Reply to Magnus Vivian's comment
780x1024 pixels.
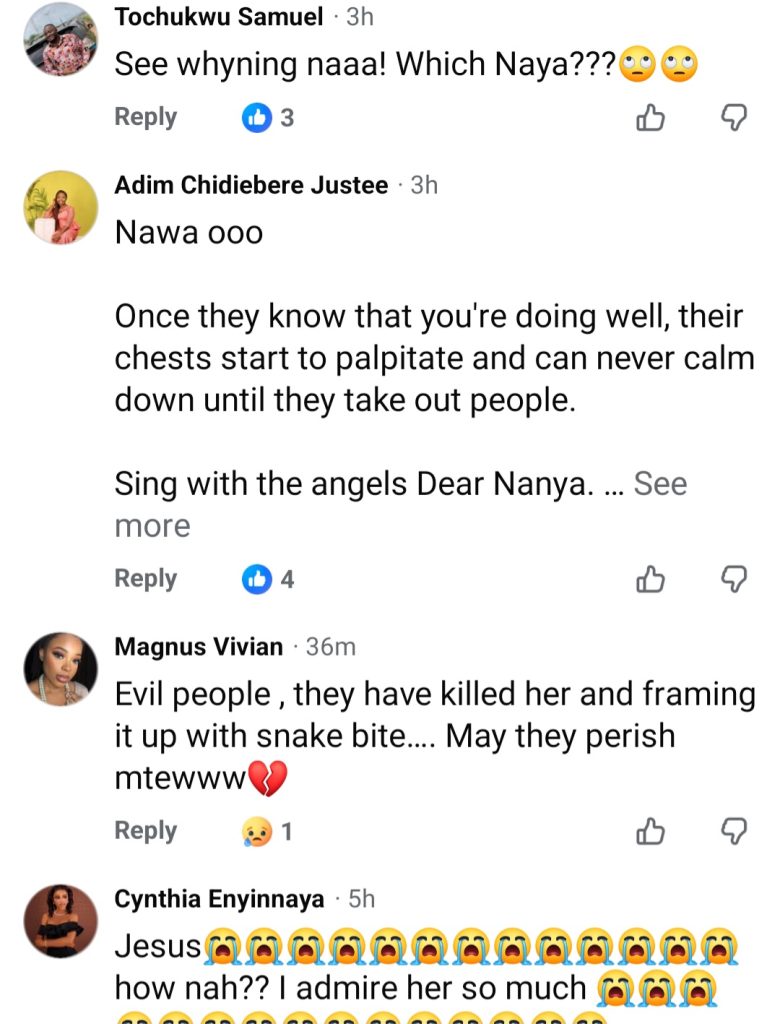coord(145,830)
